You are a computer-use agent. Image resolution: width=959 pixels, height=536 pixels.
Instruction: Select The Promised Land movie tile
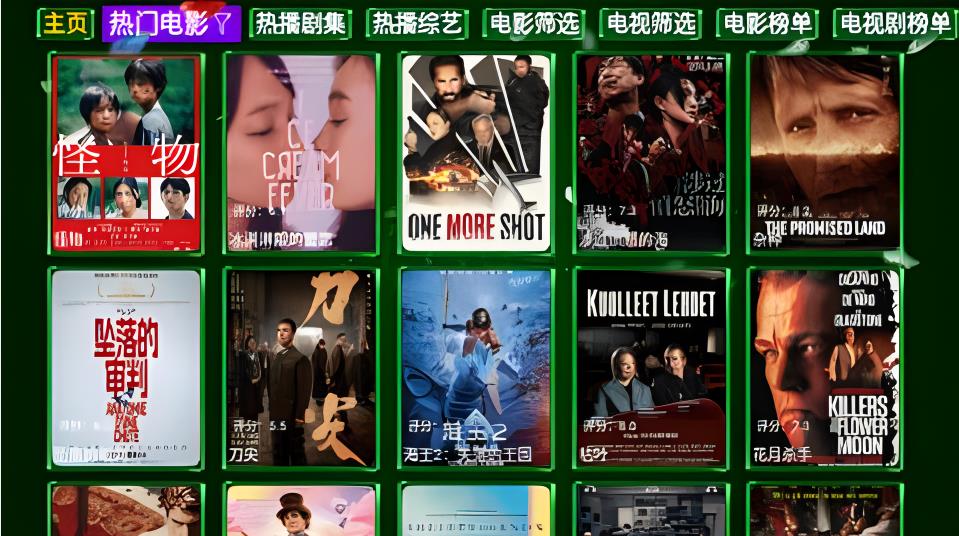coord(825,153)
